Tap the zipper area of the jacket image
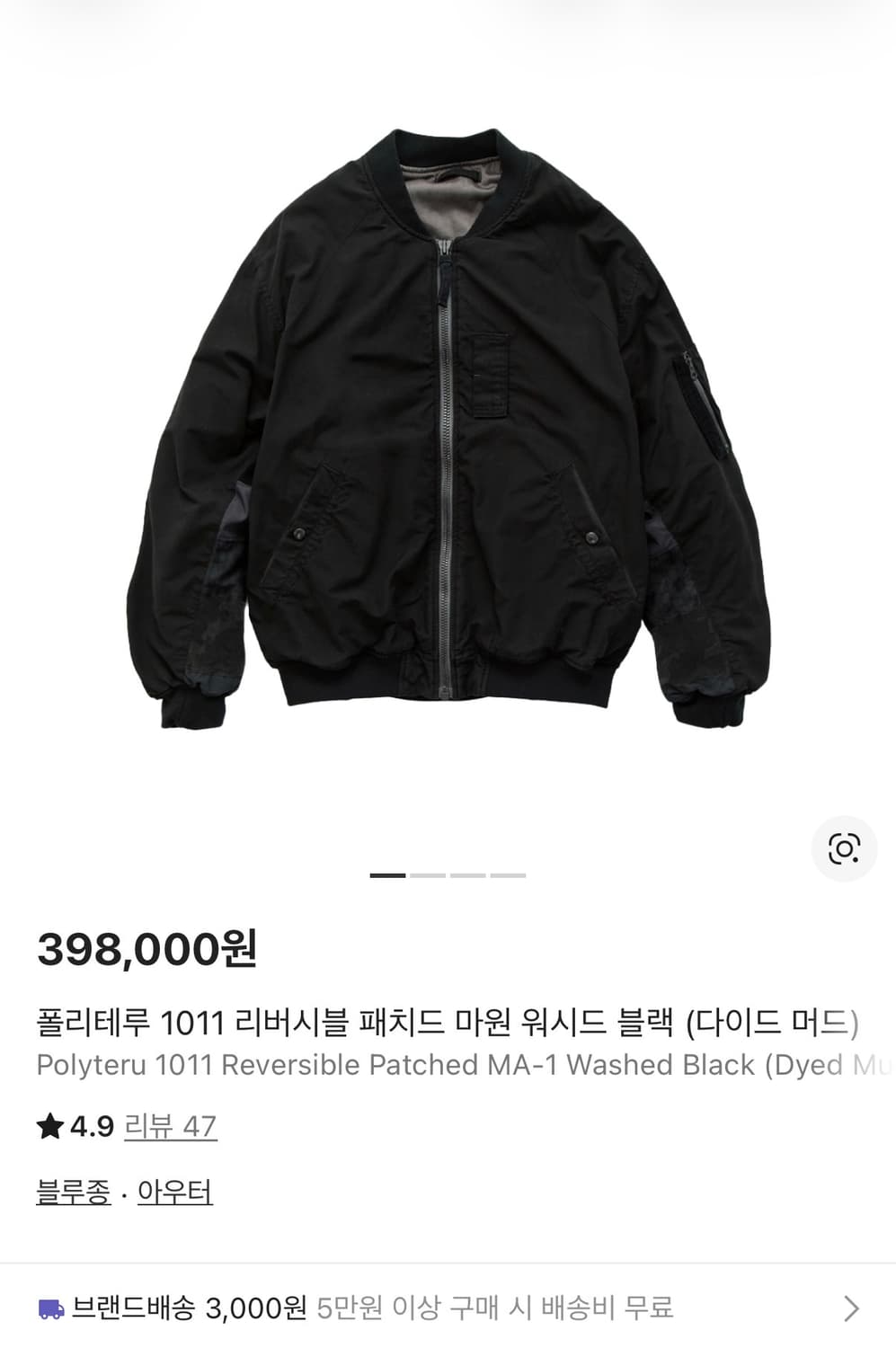This screenshot has width=896, height=1348. (447, 449)
